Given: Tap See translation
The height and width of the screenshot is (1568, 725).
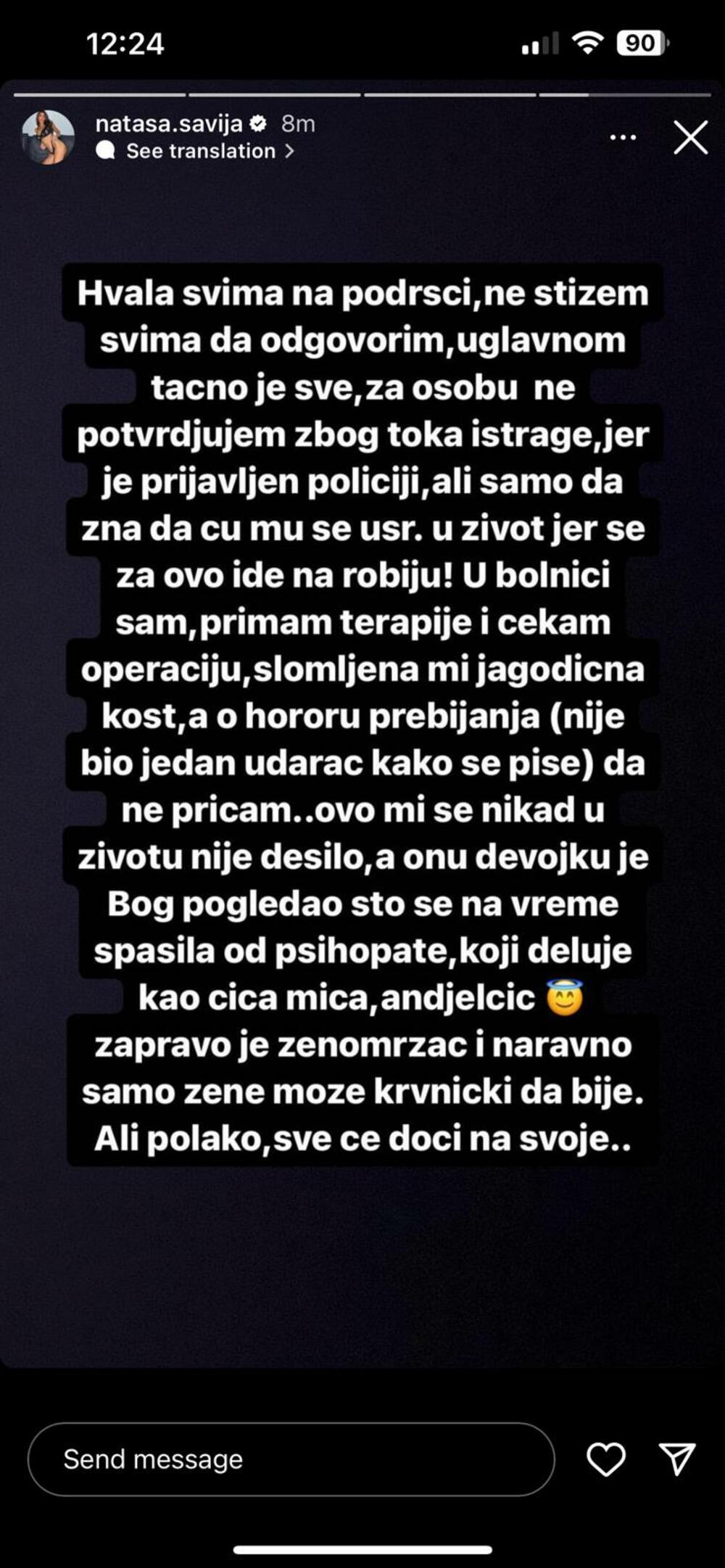Looking at the screenshot, I should [x=201, y=151].
